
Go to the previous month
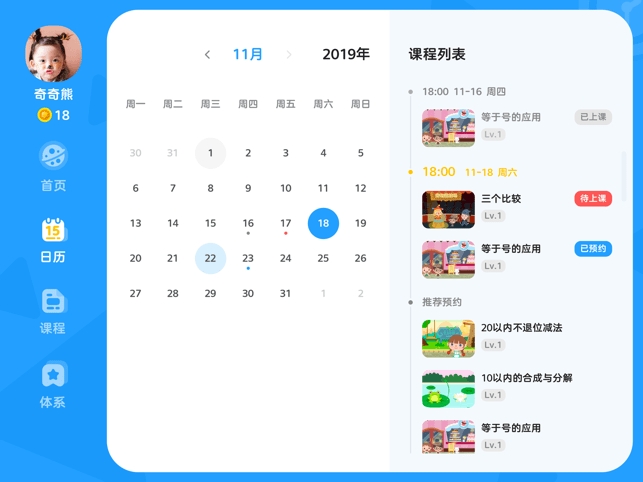coord(207,55)
